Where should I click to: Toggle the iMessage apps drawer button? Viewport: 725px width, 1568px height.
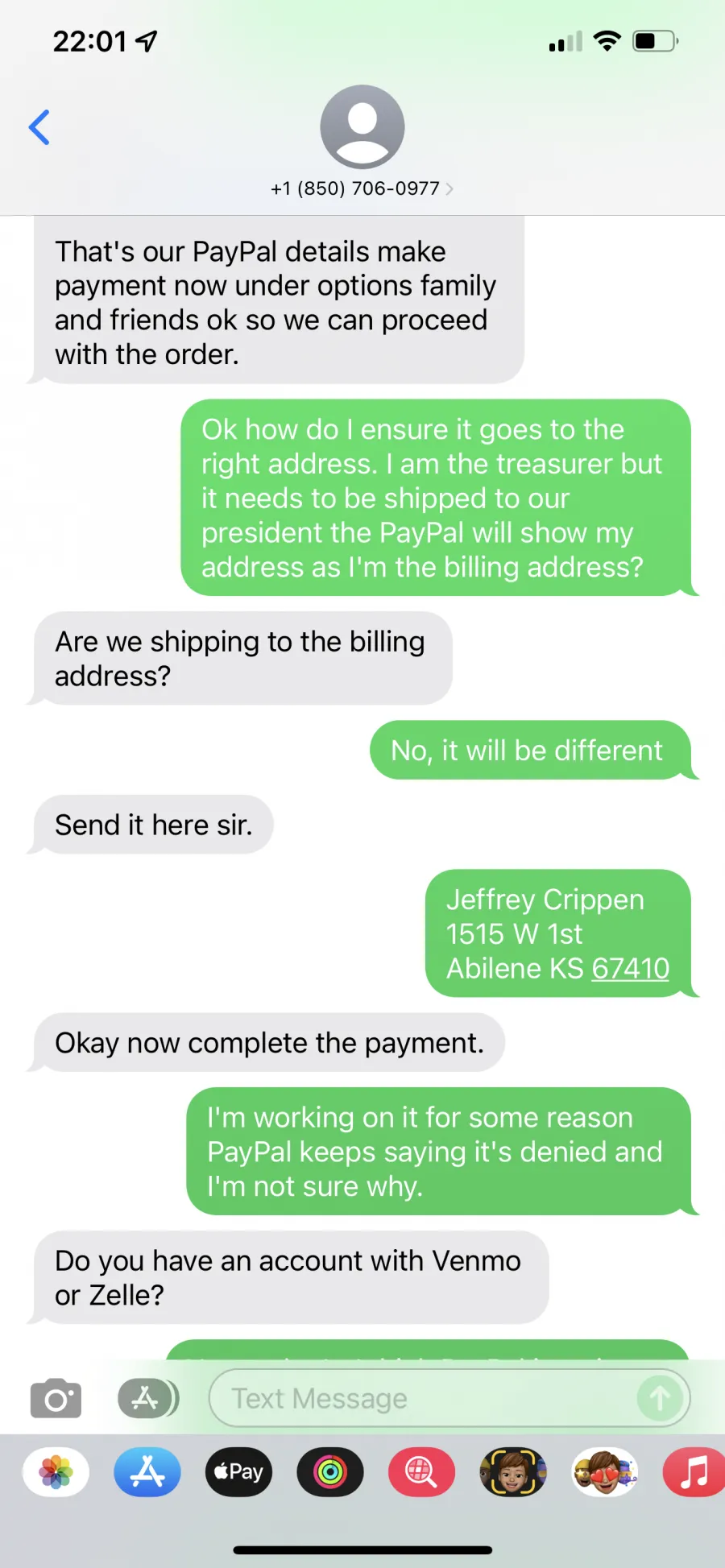click(148, 1398)
